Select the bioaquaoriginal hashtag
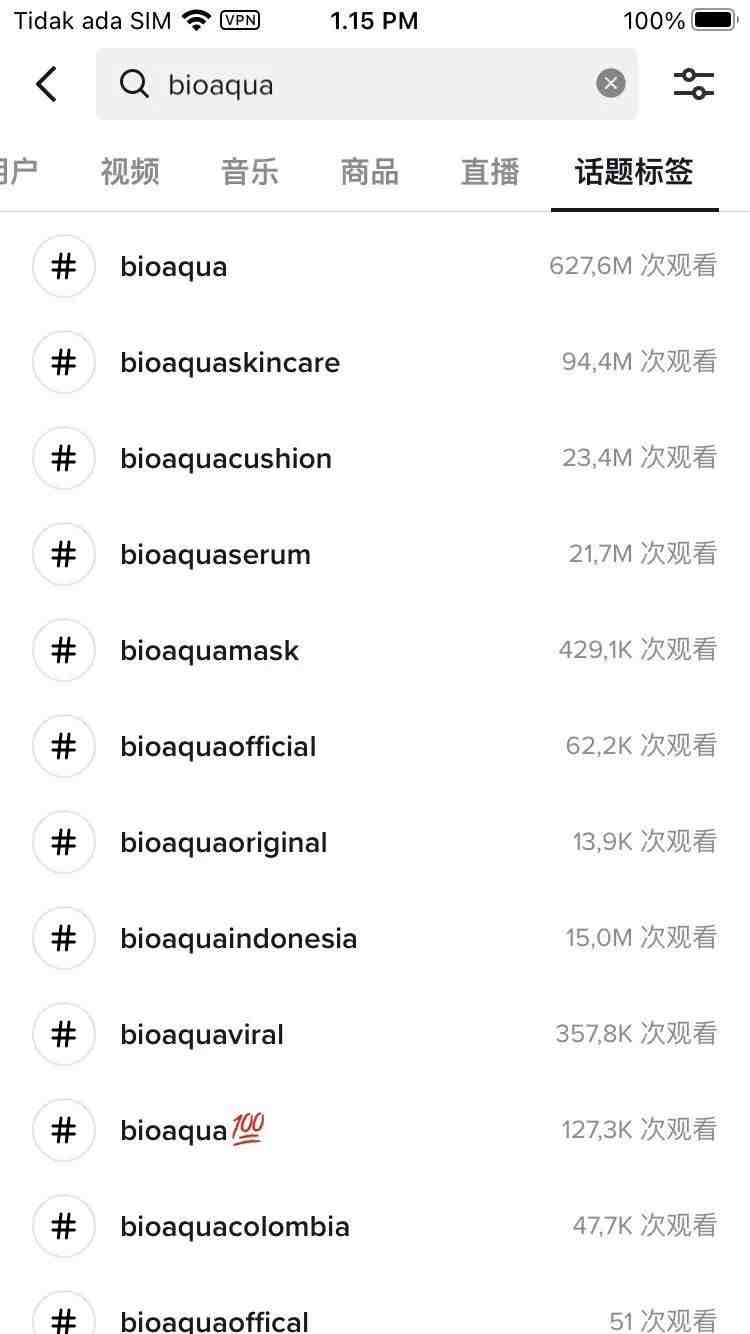The image size is (750, 1334). point(375,842)
